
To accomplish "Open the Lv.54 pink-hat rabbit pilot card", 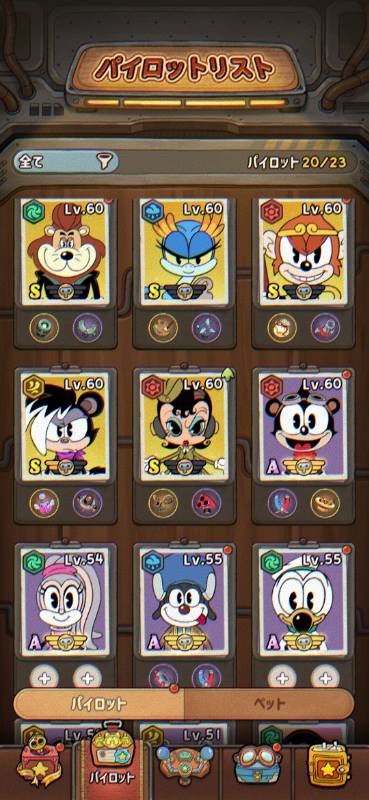I will click(x=65, y=601).
